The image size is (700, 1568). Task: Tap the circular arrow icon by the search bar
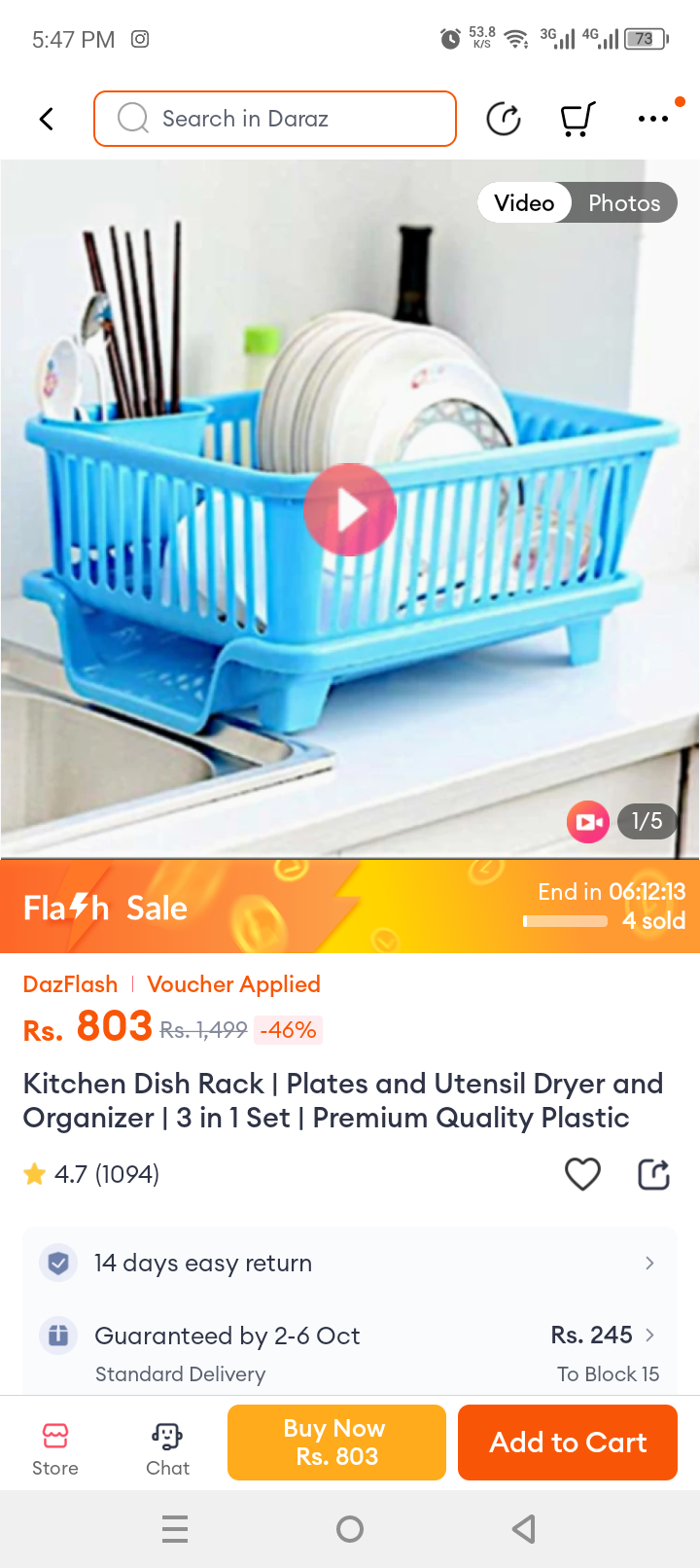[x=504, y=119]
